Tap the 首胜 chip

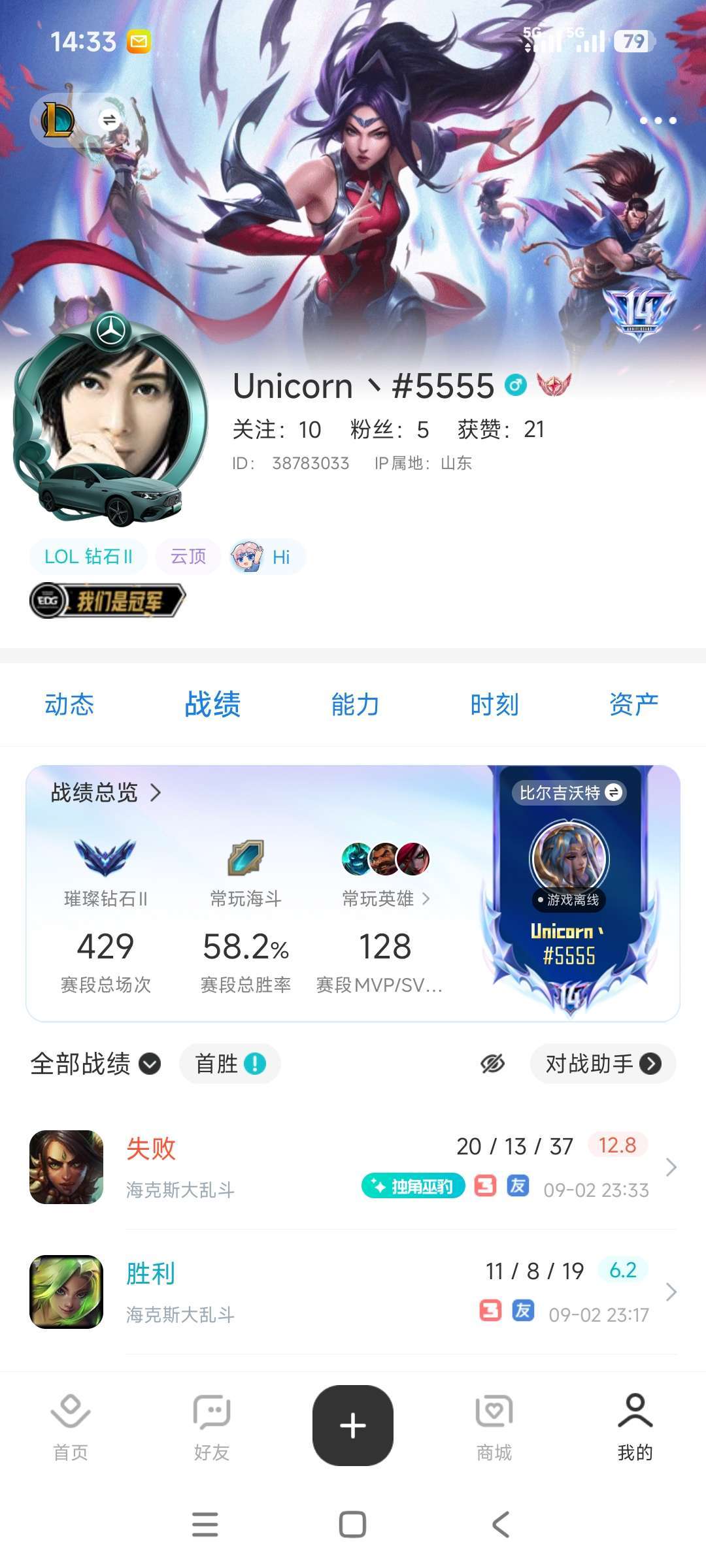(x=230, y=1064)
